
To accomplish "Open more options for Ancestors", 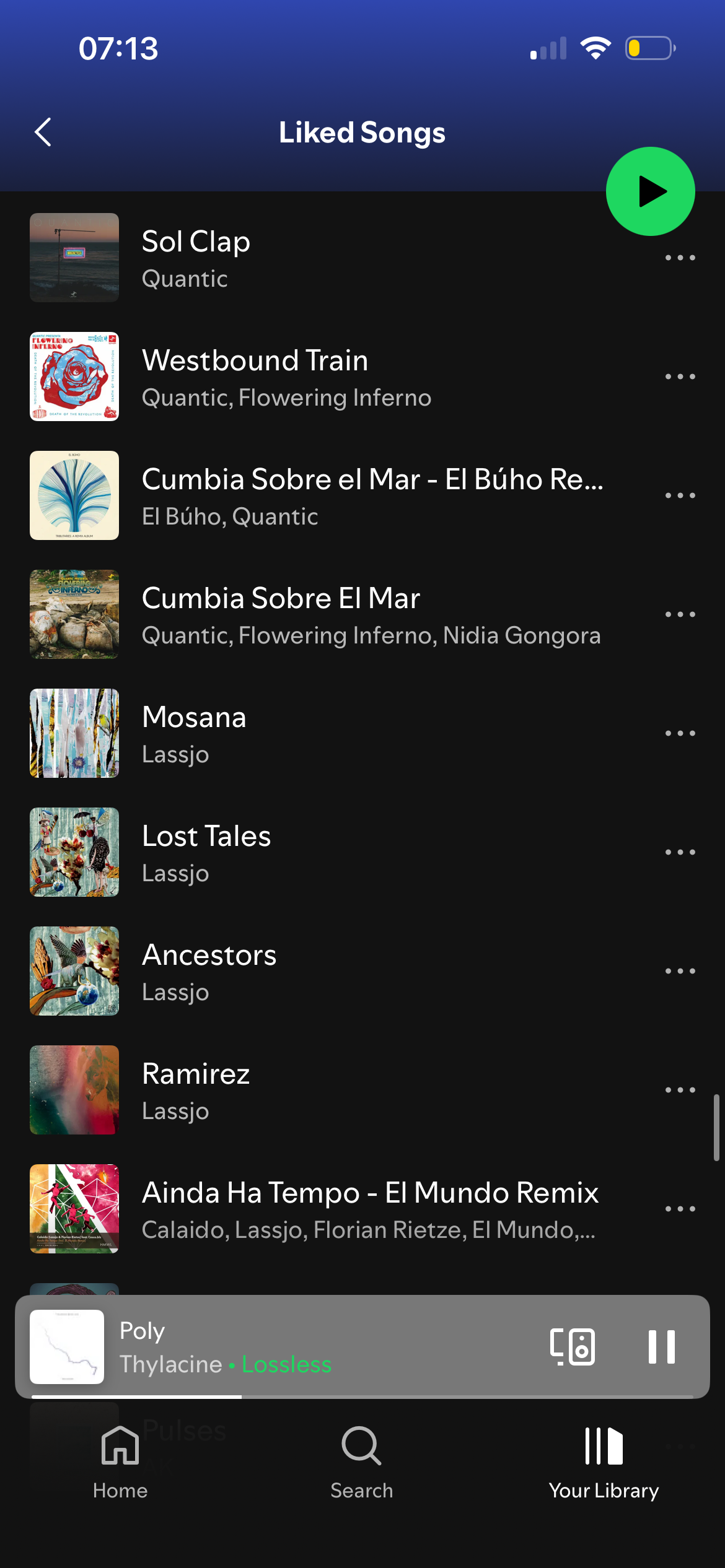I will coord(680,971).
